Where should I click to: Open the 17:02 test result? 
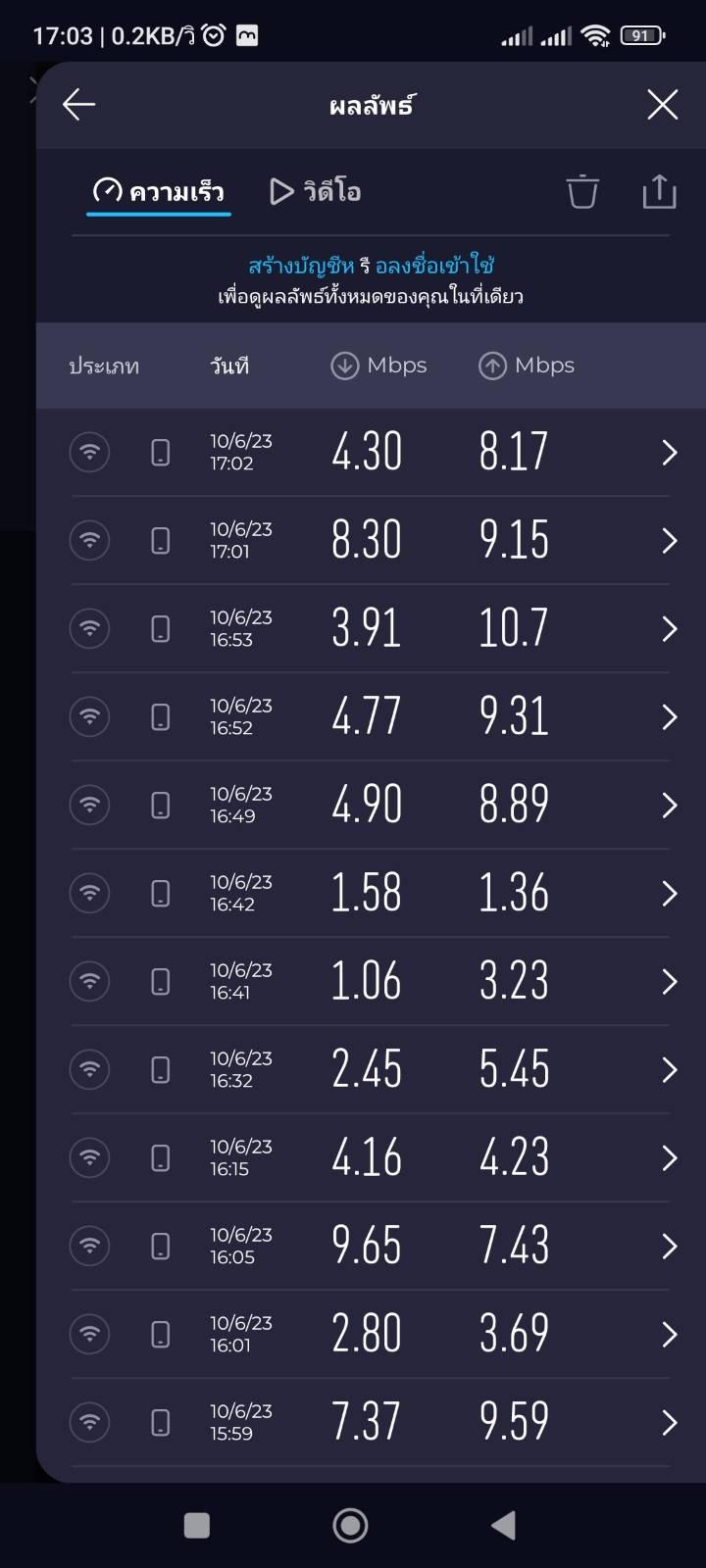[371, 452]
